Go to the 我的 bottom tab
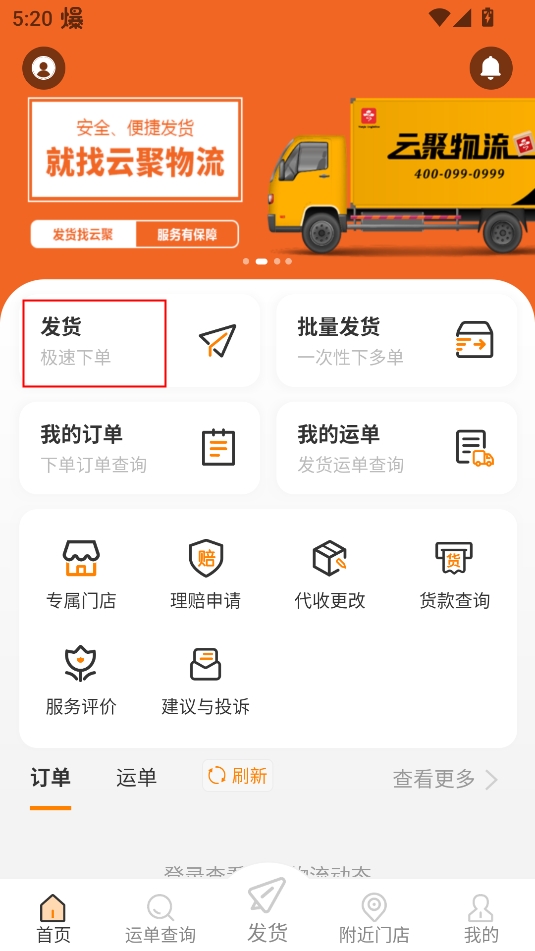Image resolution: width=535 pixels, height=951 pixels. 481,919
